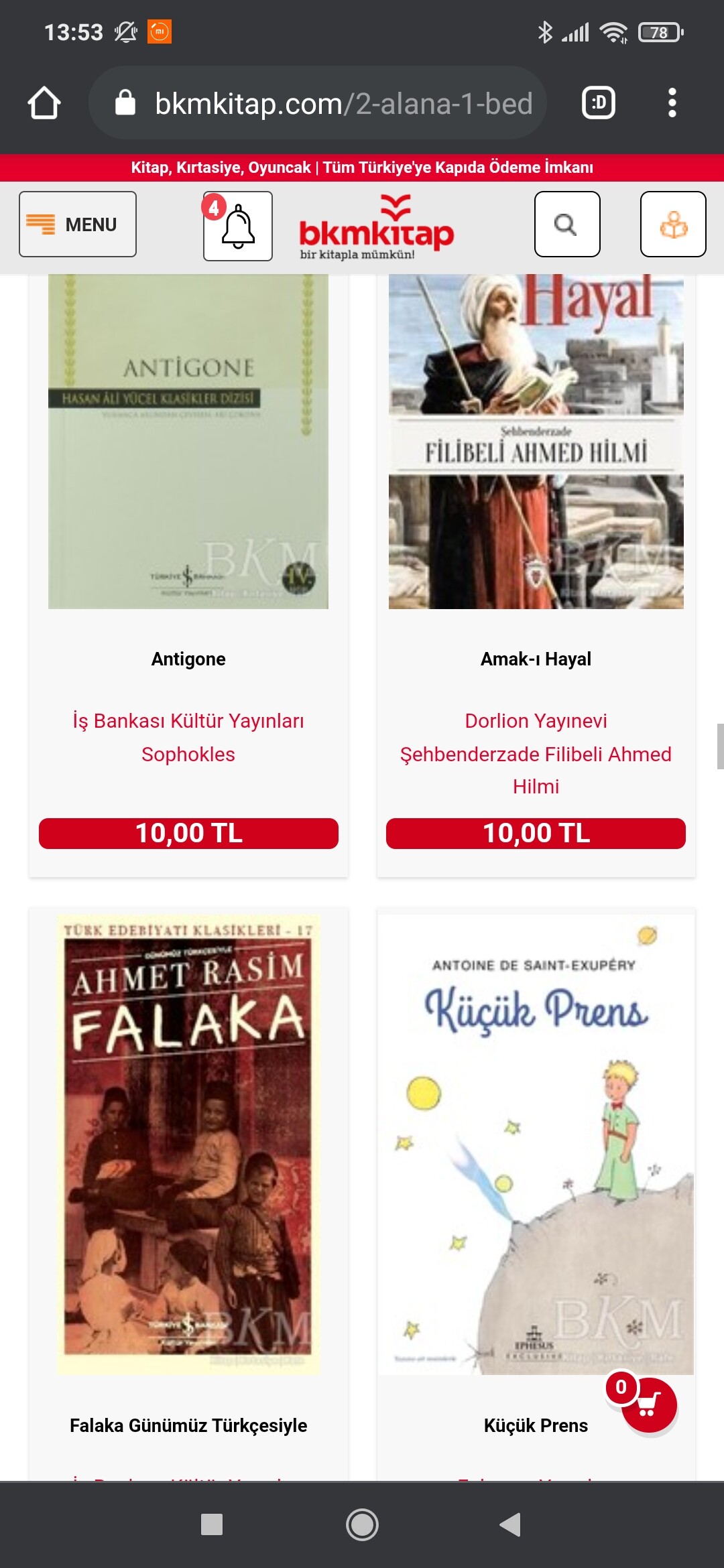Viewport: 724px width, 1568px height.
Task: Open the Küçük Prens book cover
Action: [x=536, y=1145]
